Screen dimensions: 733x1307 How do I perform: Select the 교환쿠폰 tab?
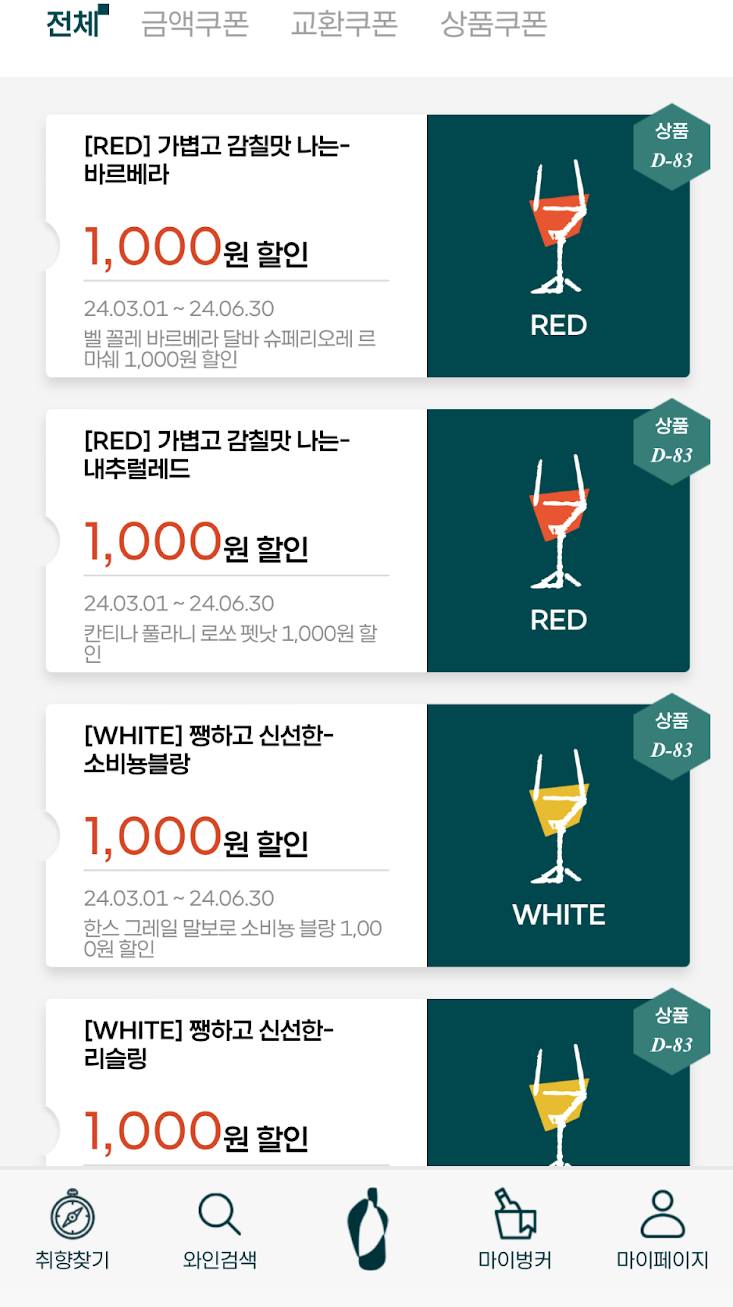pyautogui.click(x=344, y=24)
